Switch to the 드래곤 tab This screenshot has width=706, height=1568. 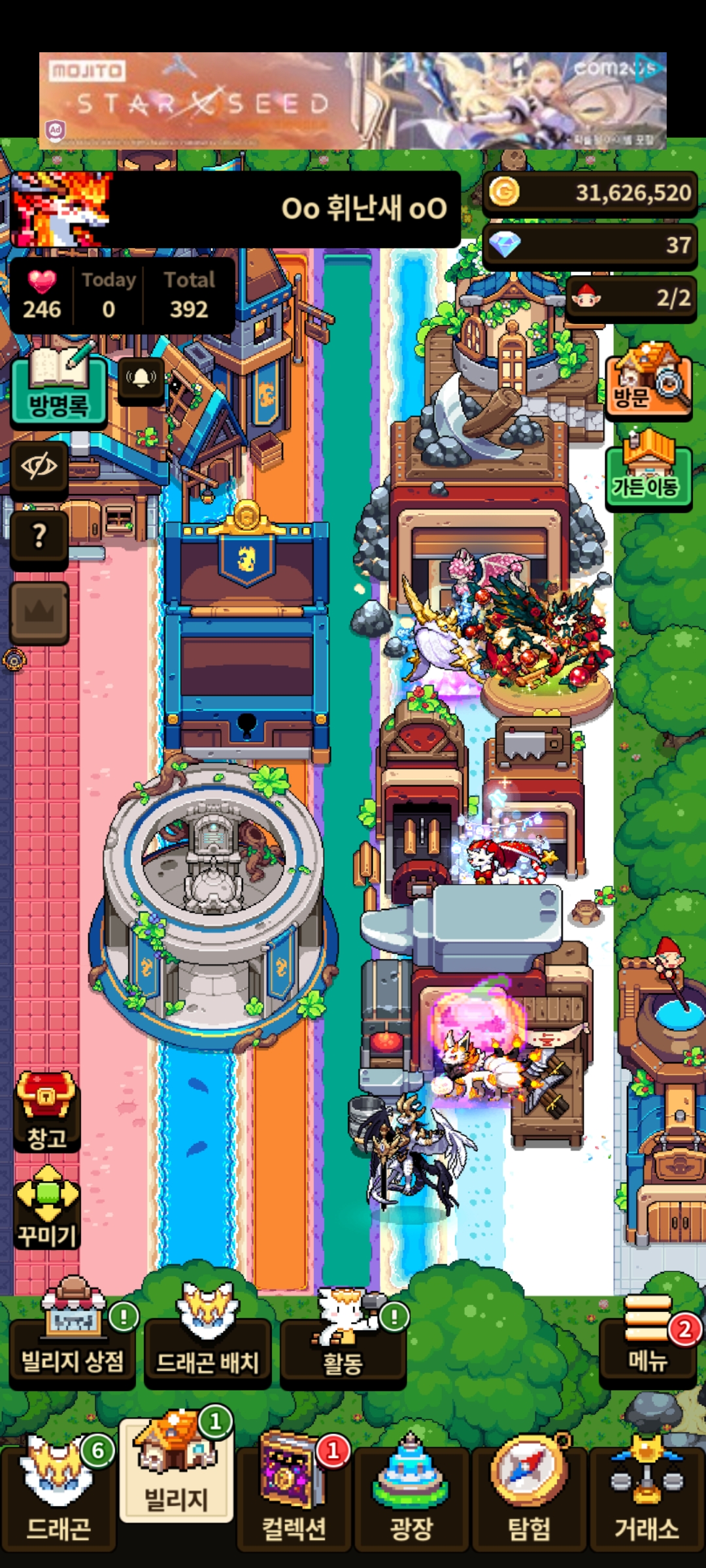tap(59, 1496)
